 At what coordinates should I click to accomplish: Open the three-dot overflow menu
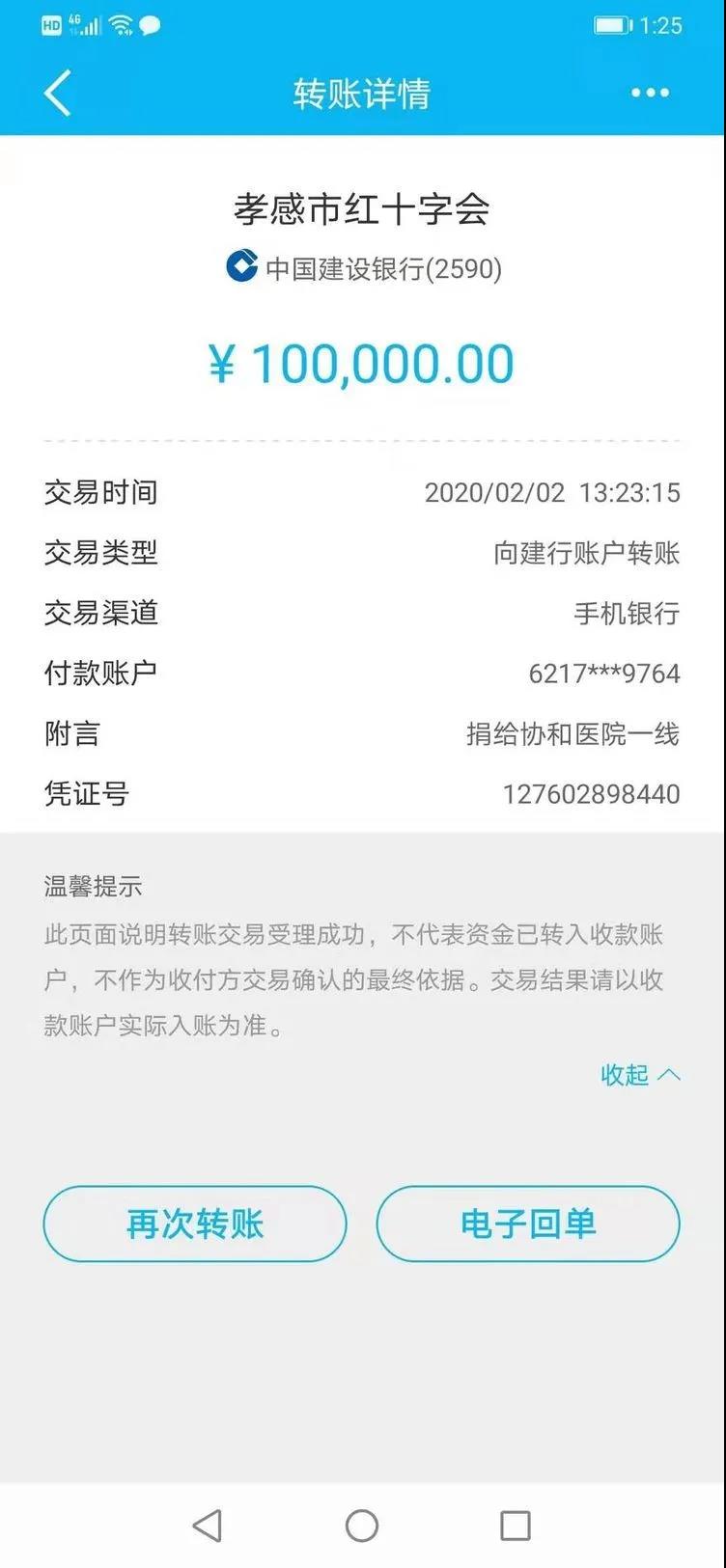(x=650, y=93)
